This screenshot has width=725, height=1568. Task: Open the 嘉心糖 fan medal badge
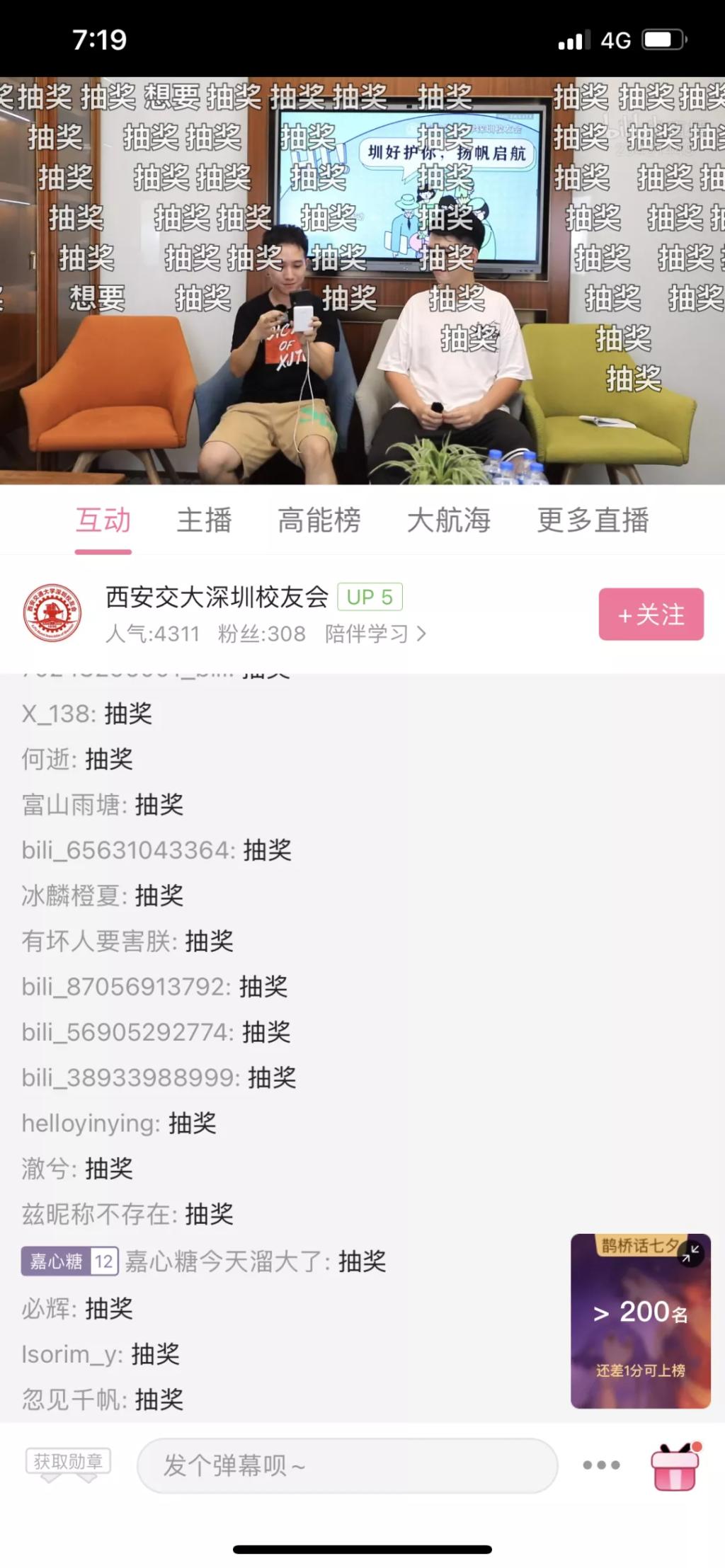coord(69,1261)
